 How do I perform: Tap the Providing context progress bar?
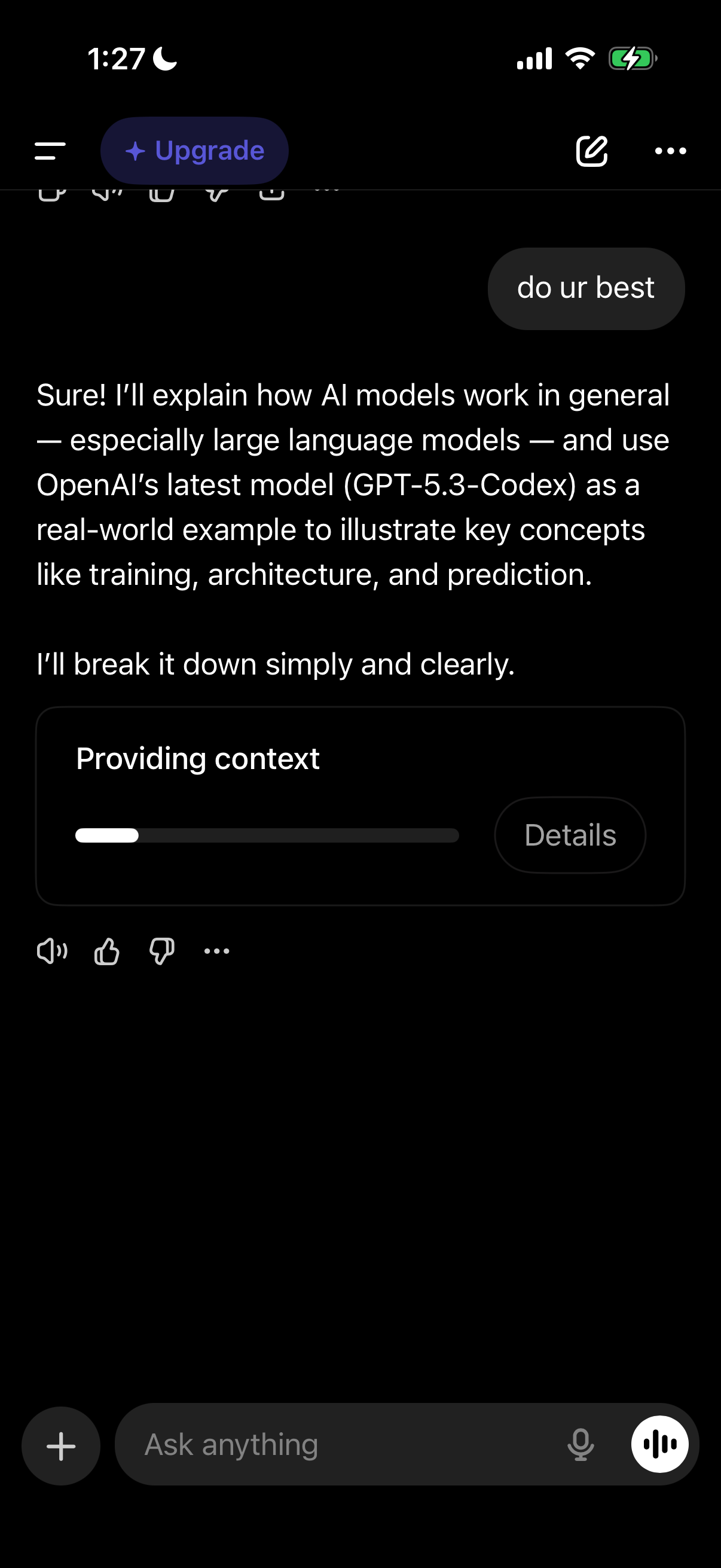click(267, 836)
